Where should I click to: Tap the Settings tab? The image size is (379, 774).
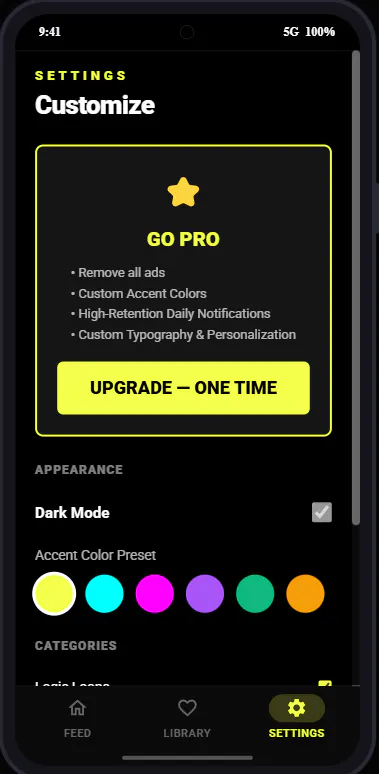297,718
